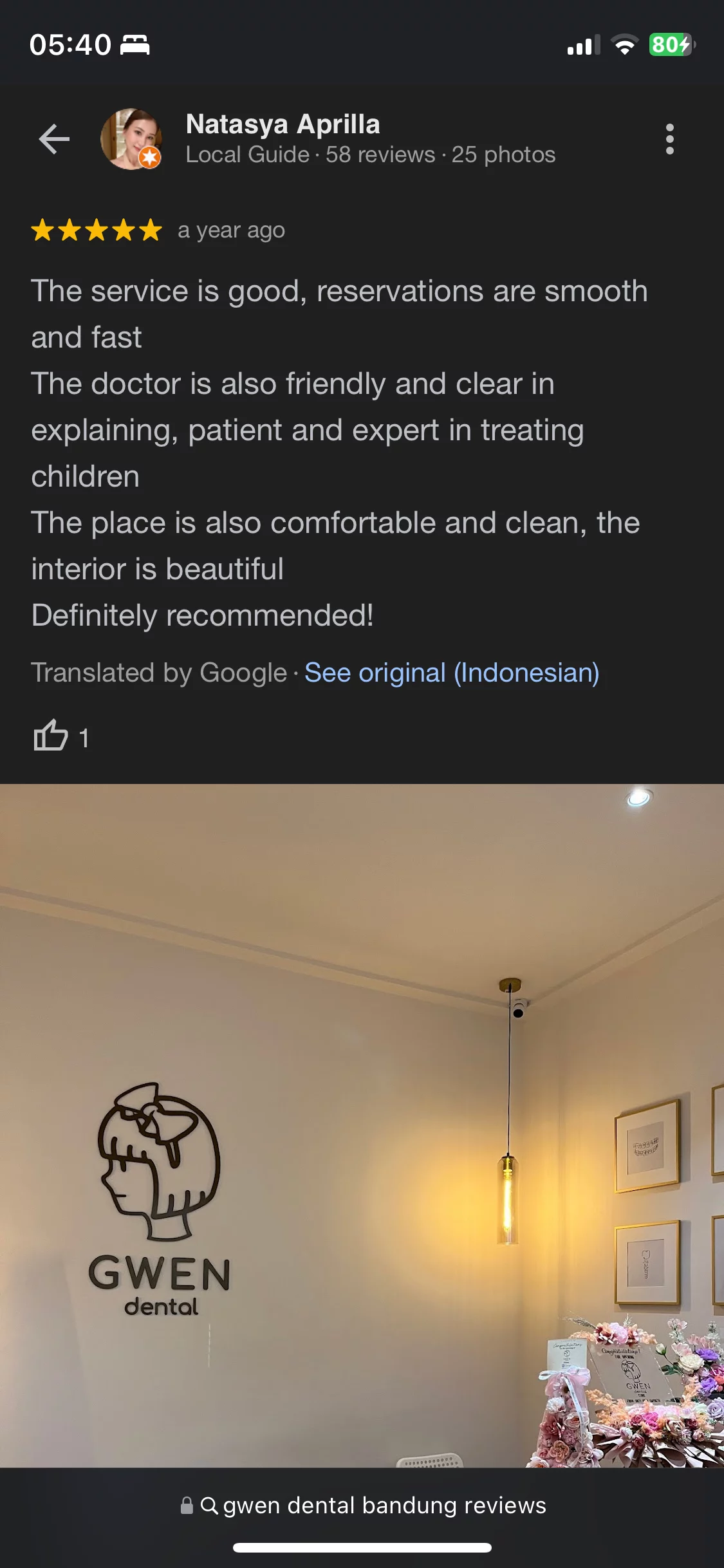The image size is (724, 1568).
Task: Open Natasya Aprilla's profile picture
Action: (131, 139)
